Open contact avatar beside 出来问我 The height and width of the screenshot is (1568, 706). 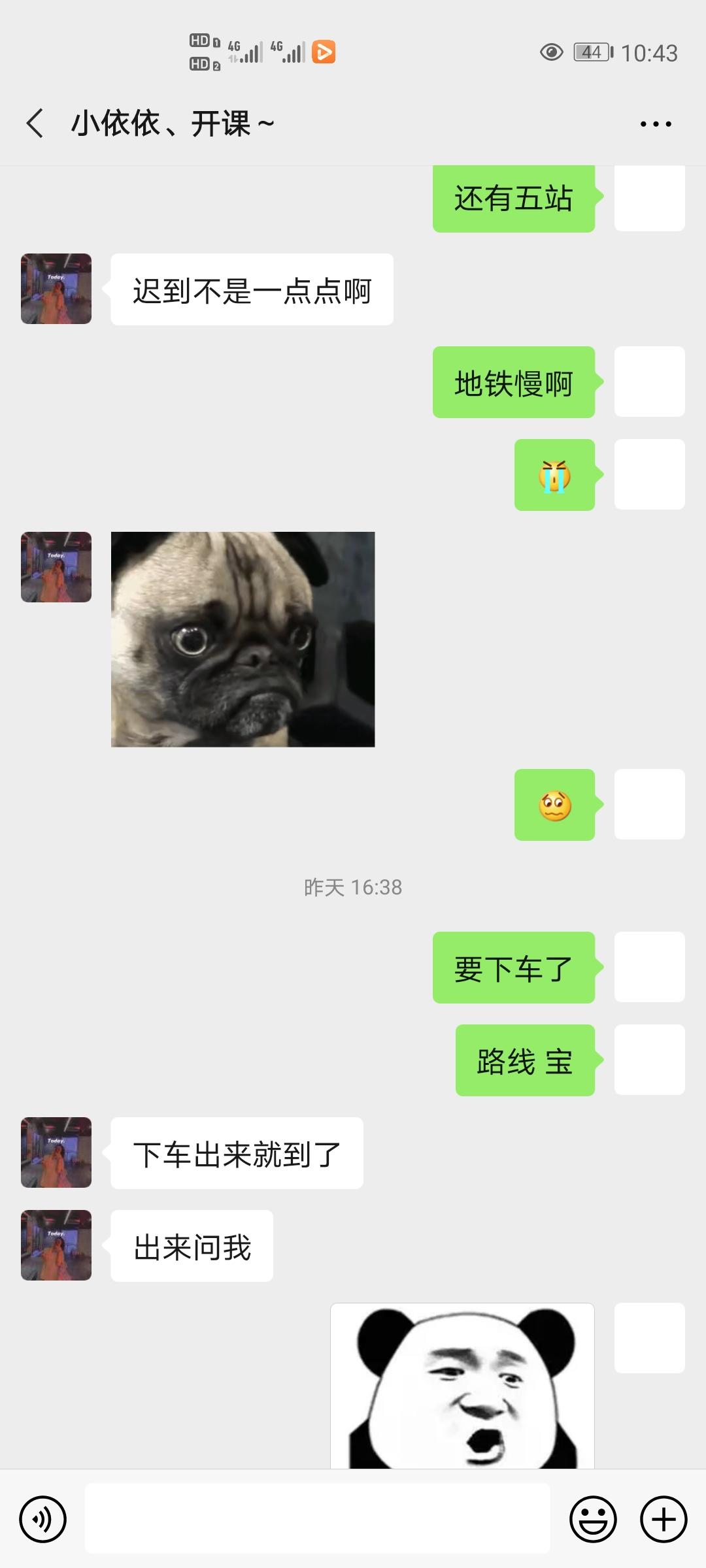[x=56, y=1245]
